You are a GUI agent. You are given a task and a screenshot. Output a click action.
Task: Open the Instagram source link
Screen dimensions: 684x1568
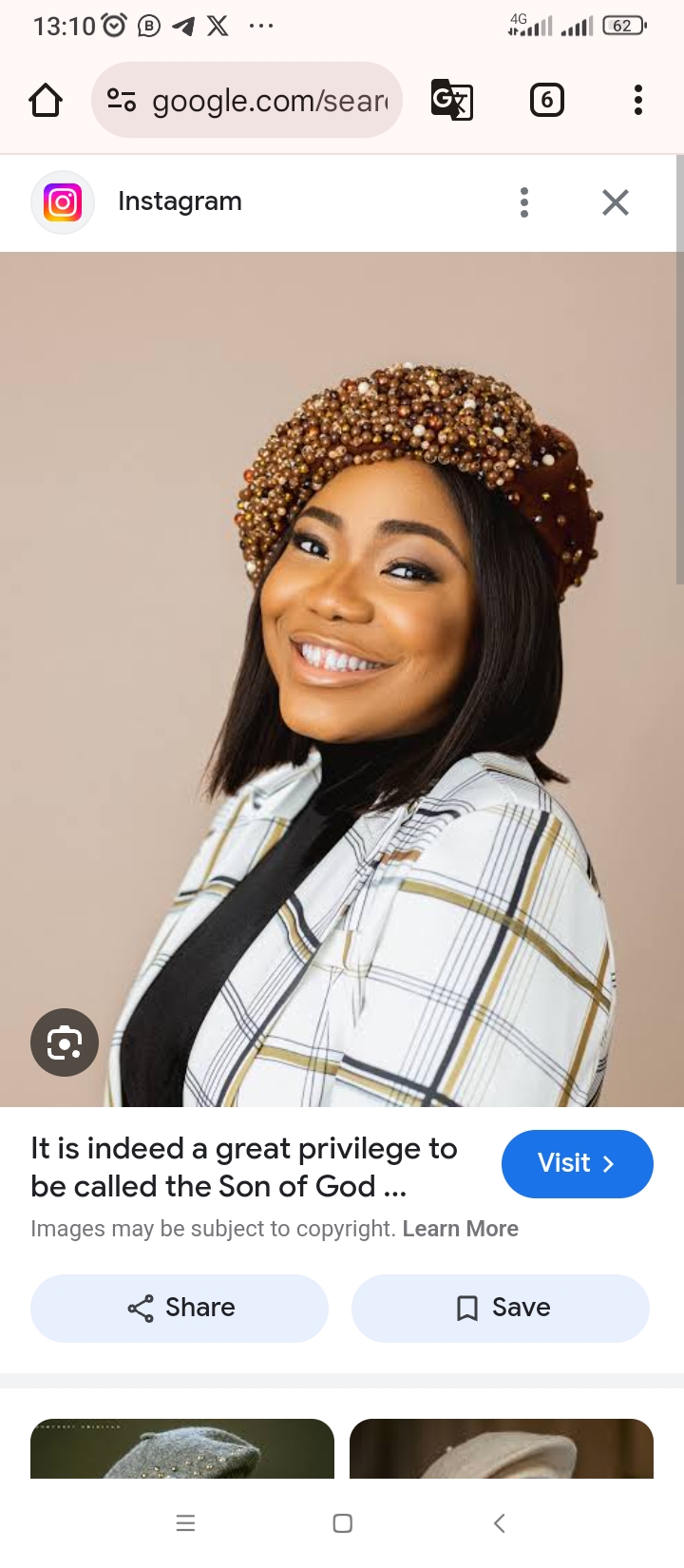tap(179, 201)
